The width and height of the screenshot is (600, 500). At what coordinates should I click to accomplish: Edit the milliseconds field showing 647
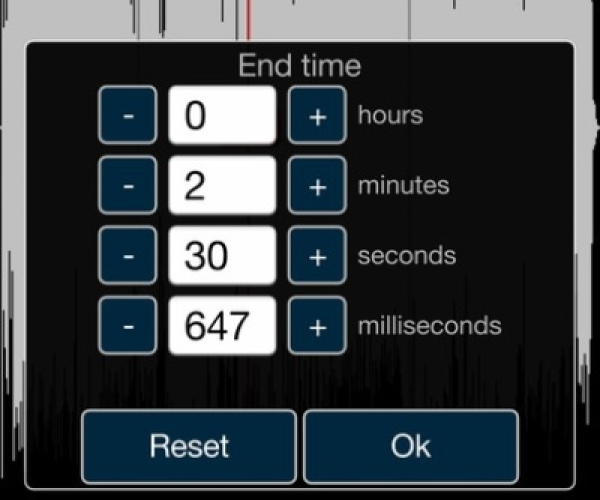[x=222, y=325]
